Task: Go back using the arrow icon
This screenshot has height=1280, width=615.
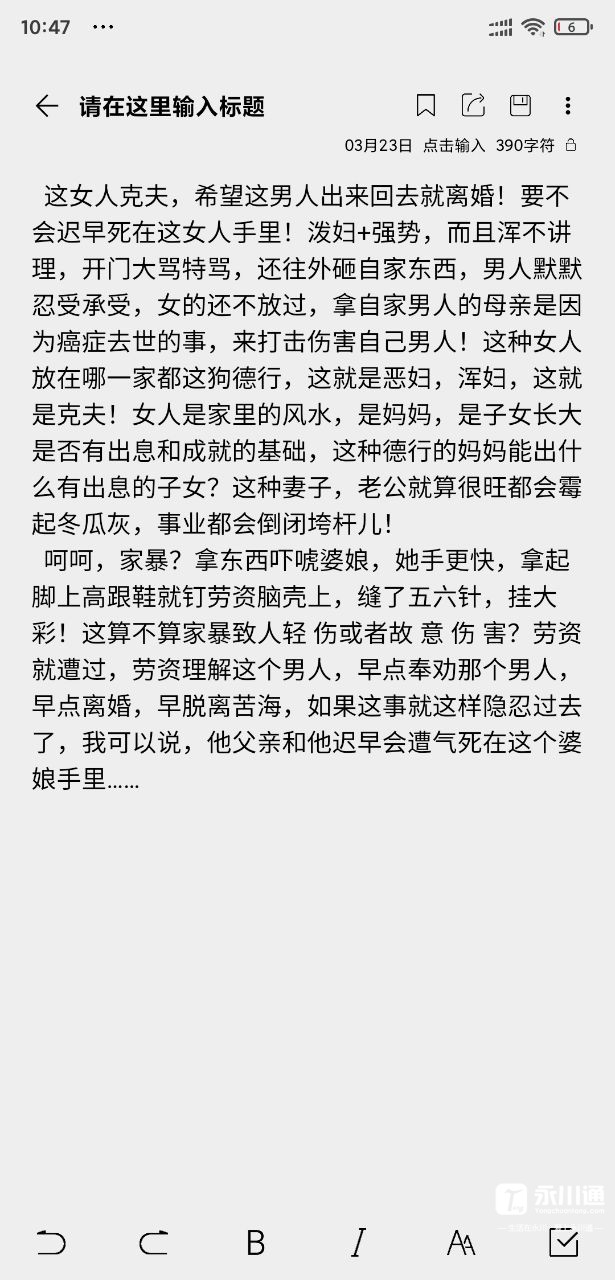Action: click(46, 107)
